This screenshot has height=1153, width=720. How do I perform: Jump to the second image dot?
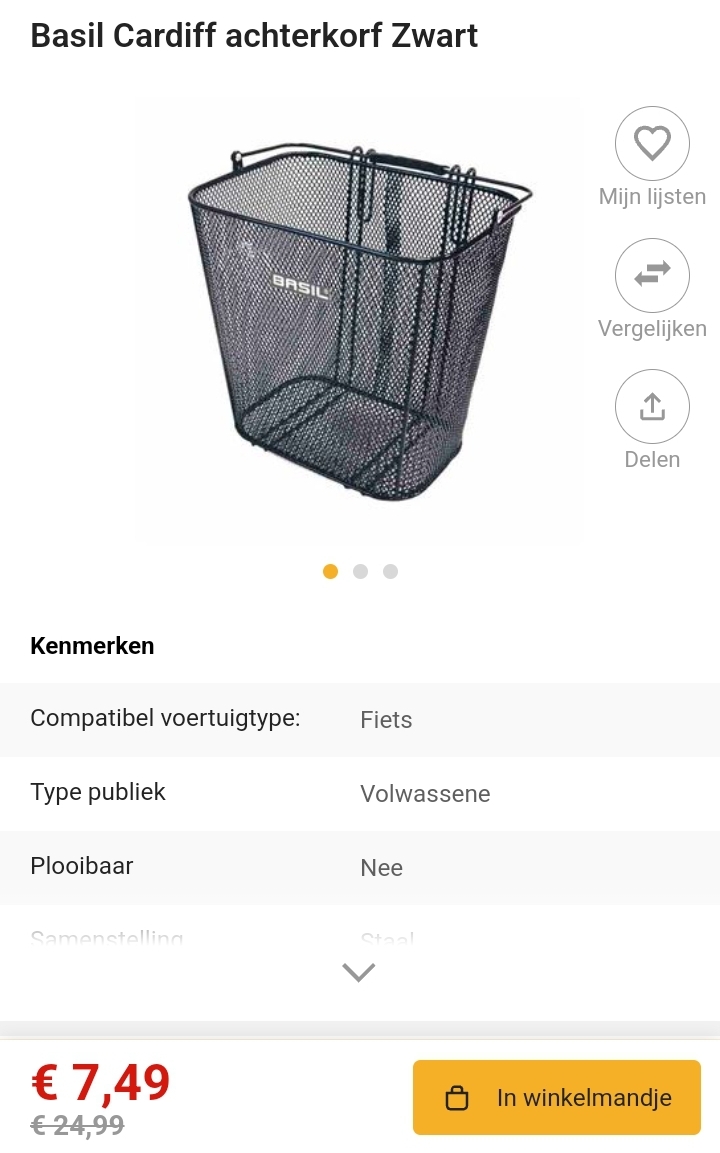[x=360, y=571]
